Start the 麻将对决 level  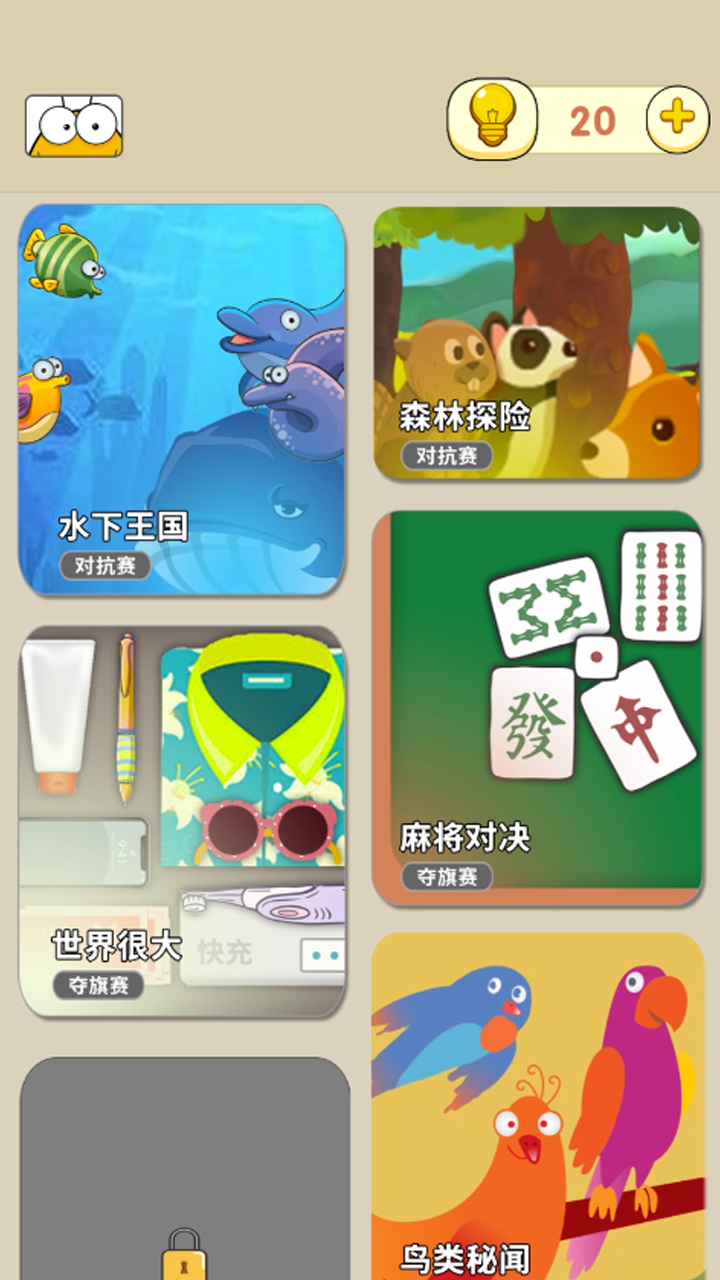pos(537,708)
